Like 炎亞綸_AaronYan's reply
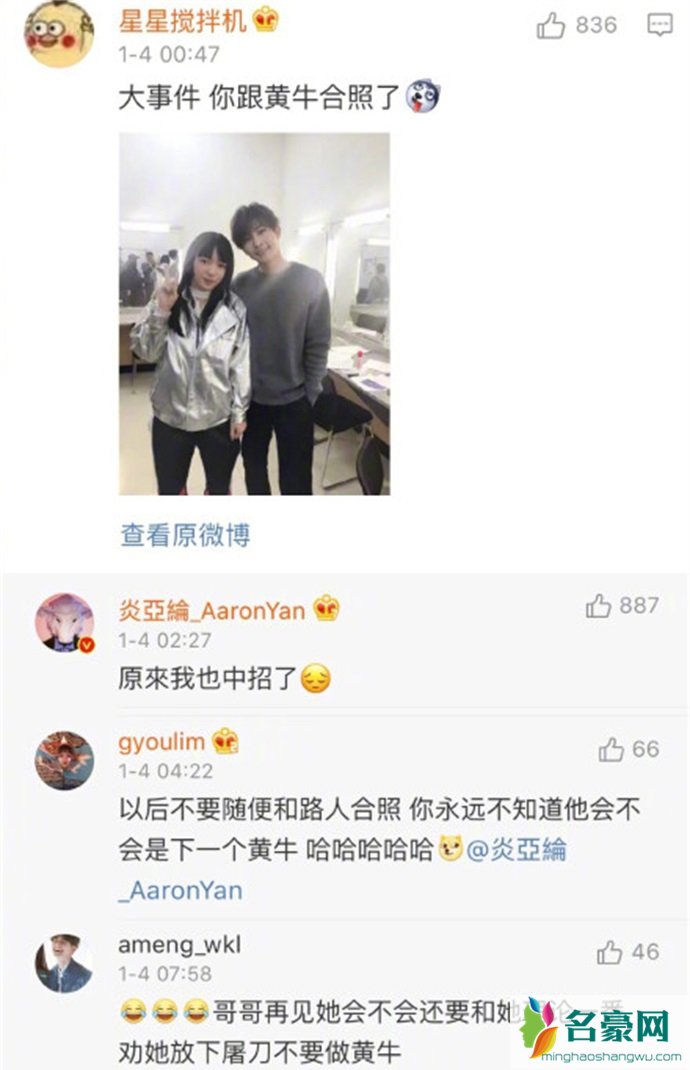The height and width of the screenshot is (1070, 690). tap(599, 606)
